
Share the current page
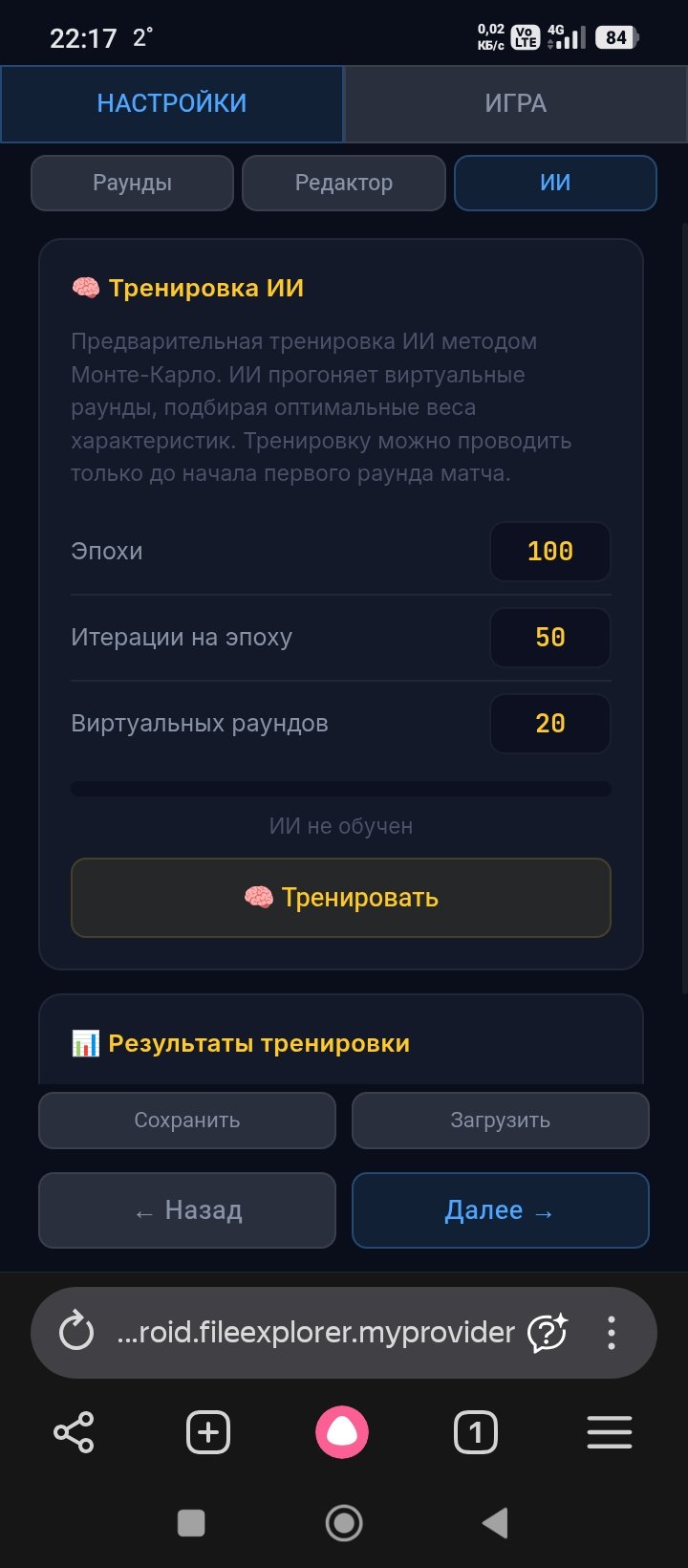click(x=74, y=1432)
